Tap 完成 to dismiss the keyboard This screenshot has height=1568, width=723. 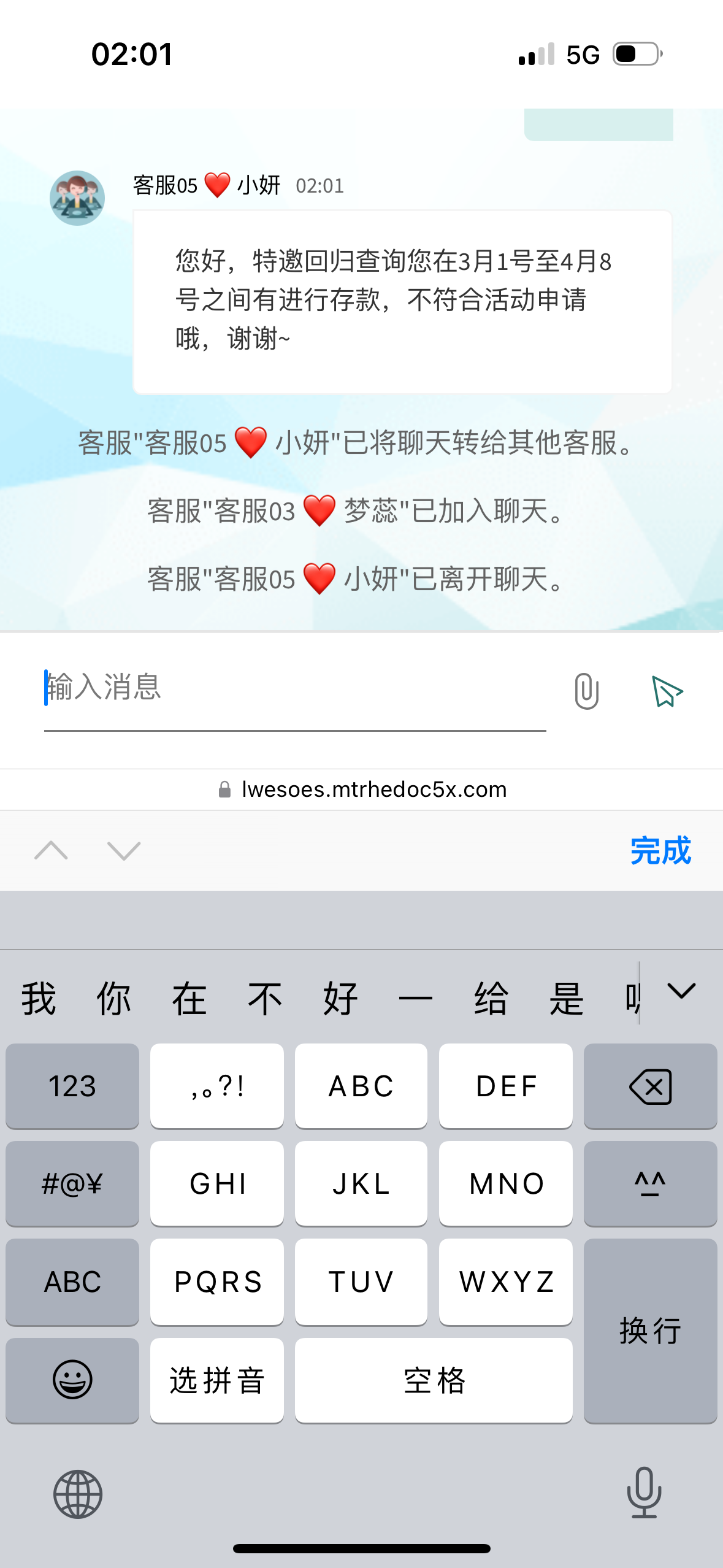tap(660, 851)
